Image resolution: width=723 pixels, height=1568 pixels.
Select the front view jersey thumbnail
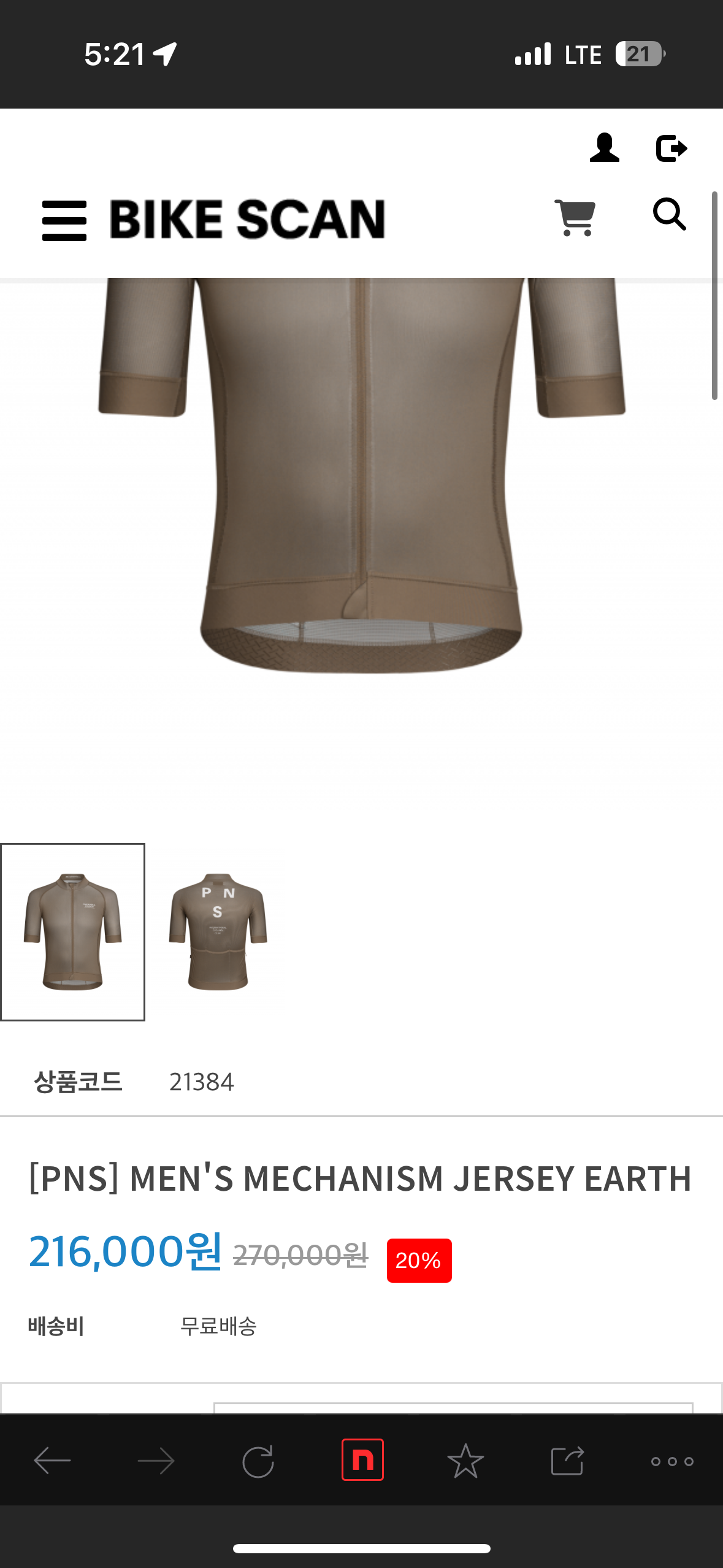73,932
